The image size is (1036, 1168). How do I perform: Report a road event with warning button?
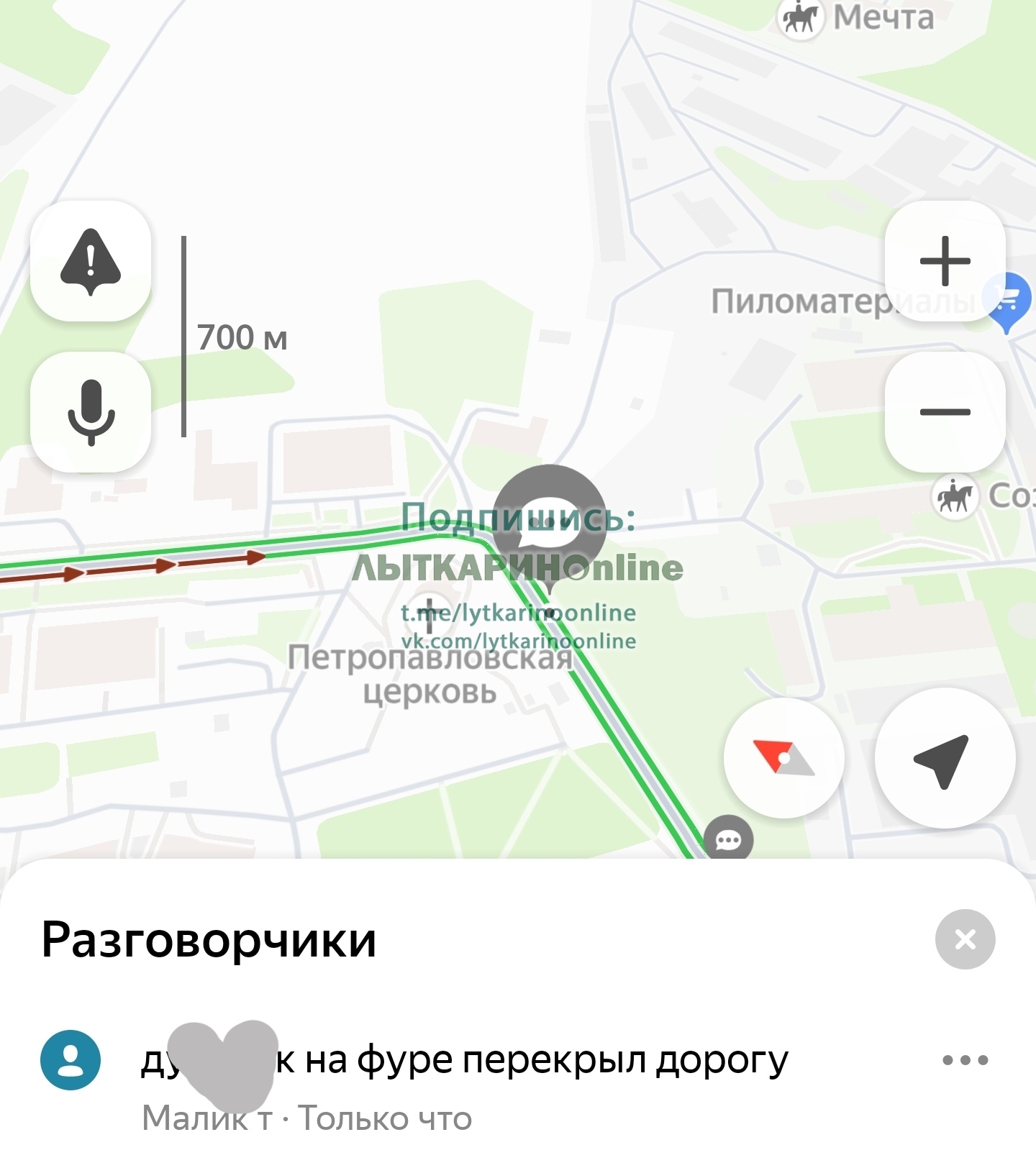pyautogui.click(x=91, y=261)
